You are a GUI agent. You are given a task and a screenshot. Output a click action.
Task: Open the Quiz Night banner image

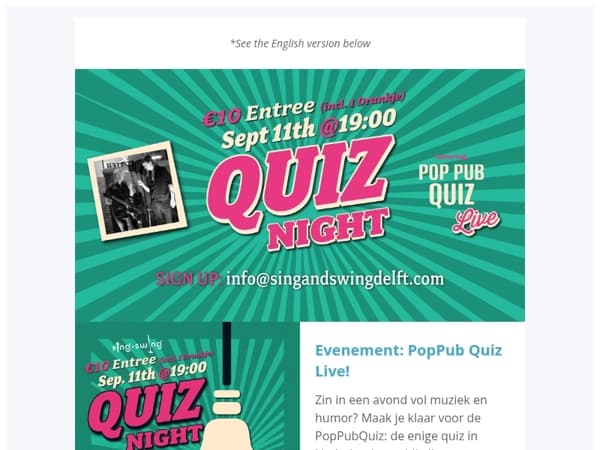(x=300, y=195)
